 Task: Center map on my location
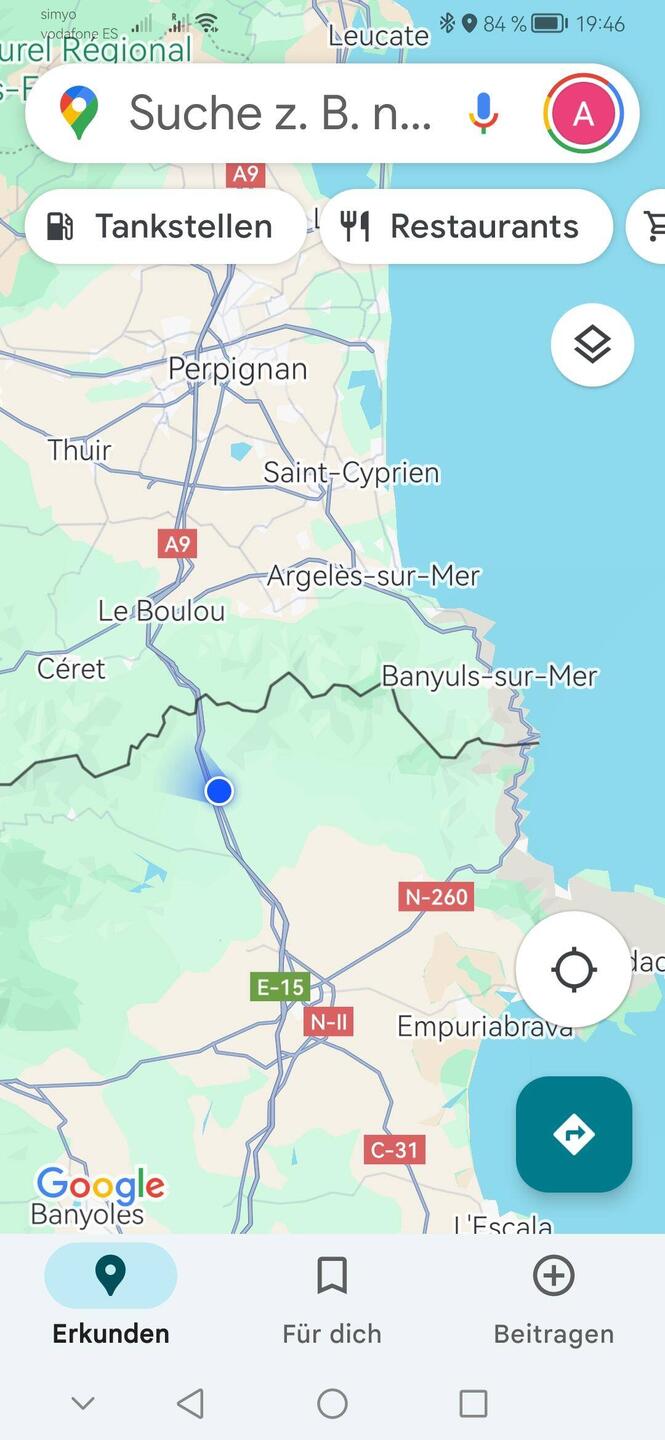[x=573, y=968]
